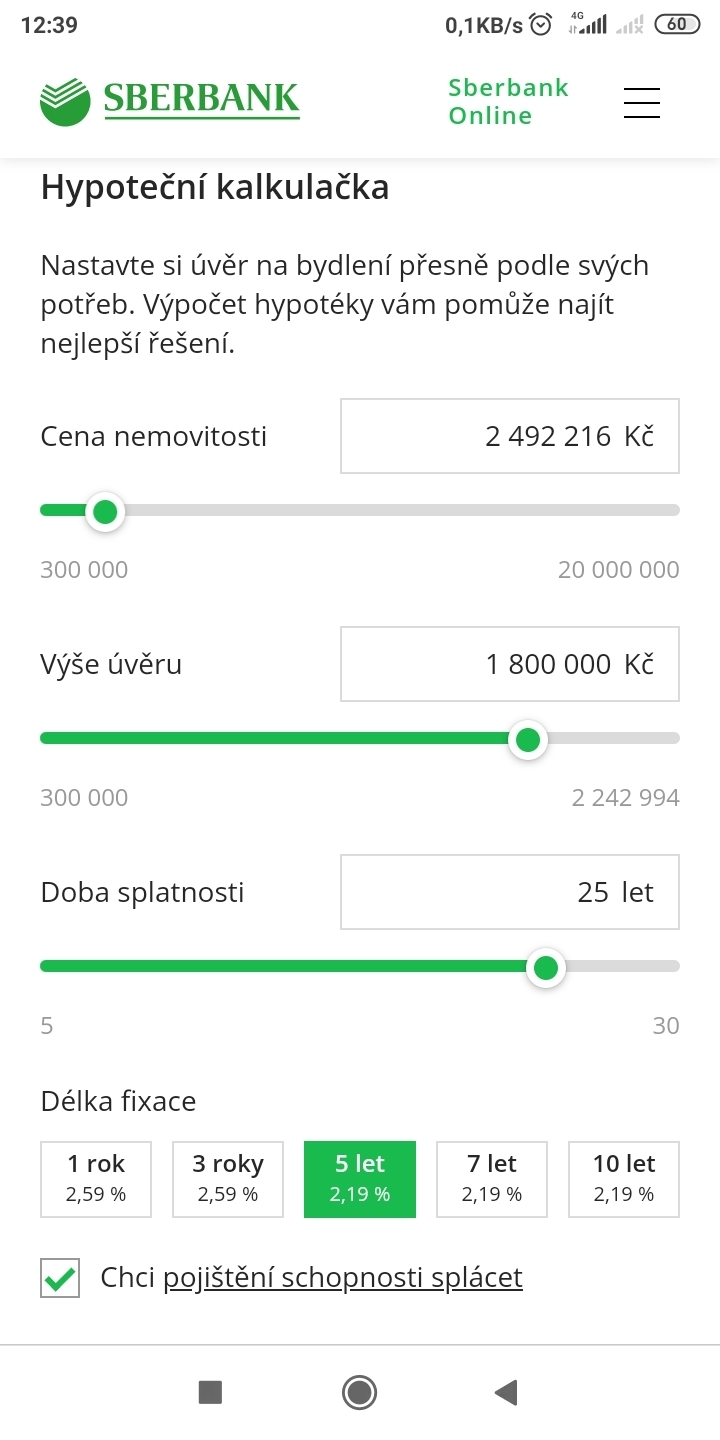Select the 5 let fixation option

(x=360, y=1179)
